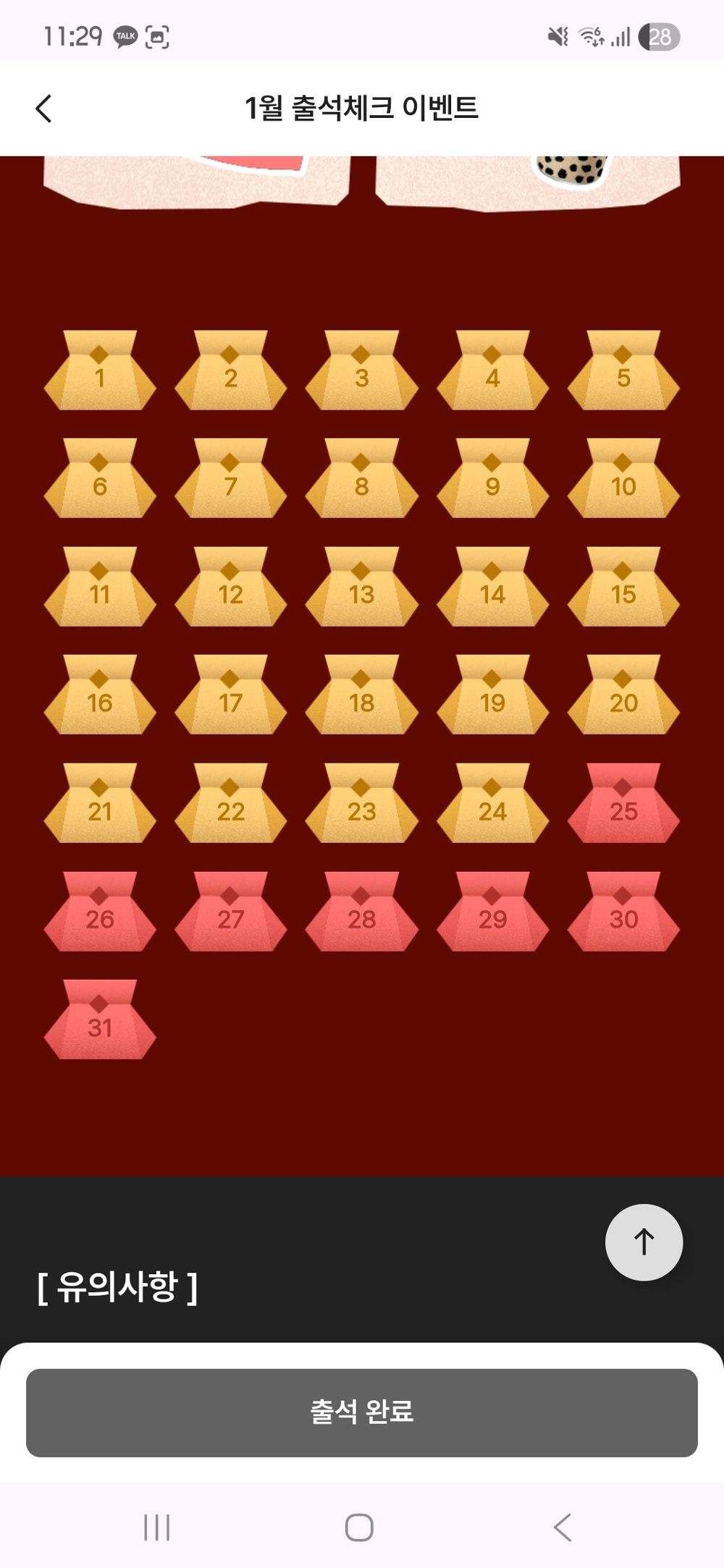This screenshot has width=724, height=1568.
Task: Open the day 20 lucky pouch
Action: click(623, 696)
